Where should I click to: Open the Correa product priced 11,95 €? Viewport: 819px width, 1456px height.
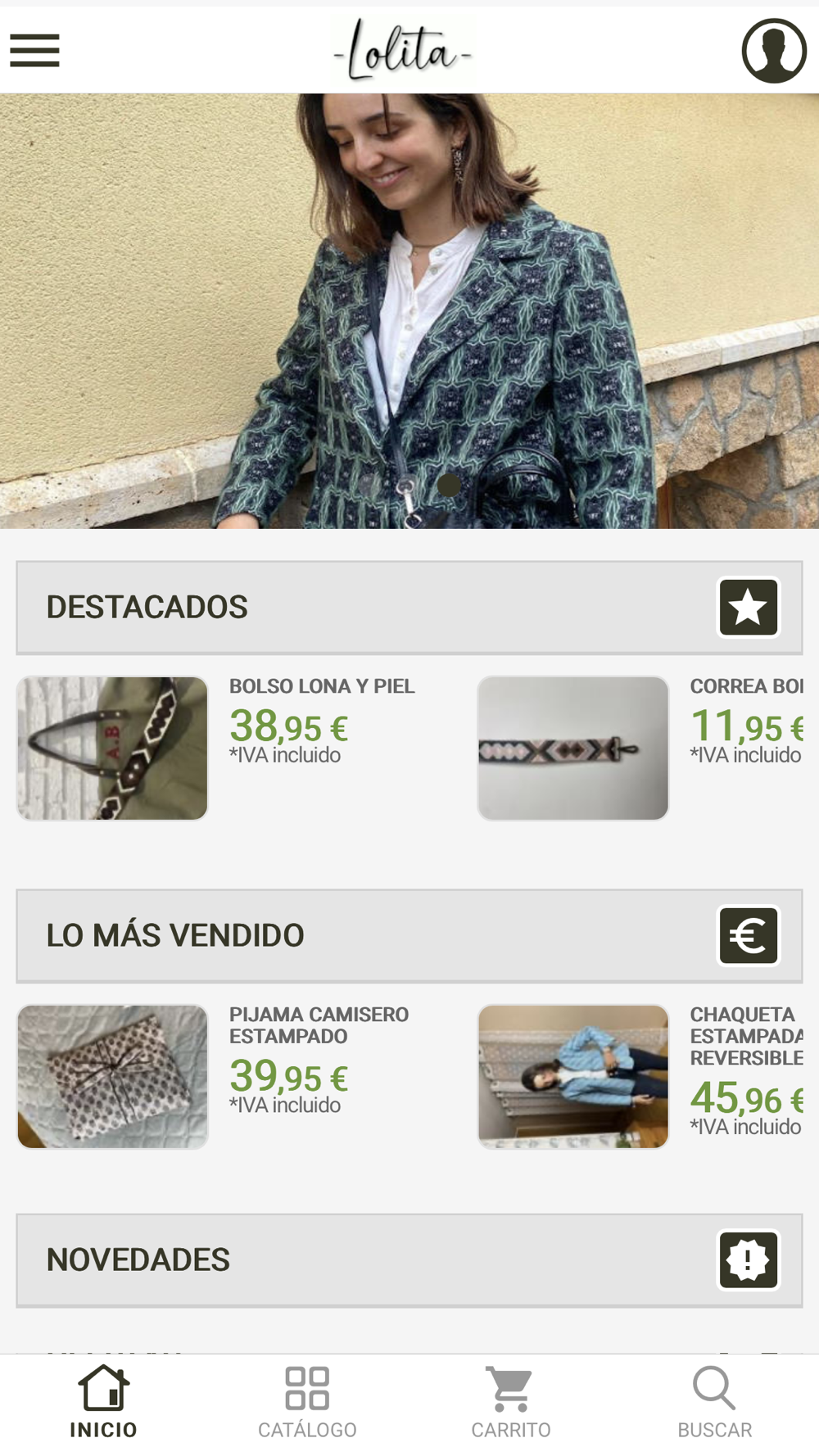[573, 748]
